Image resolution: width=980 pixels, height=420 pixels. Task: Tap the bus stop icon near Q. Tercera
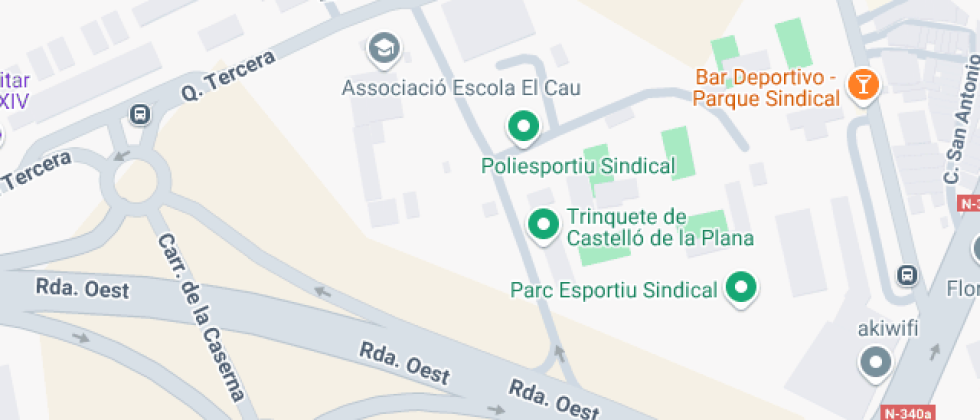coord(140,117)
